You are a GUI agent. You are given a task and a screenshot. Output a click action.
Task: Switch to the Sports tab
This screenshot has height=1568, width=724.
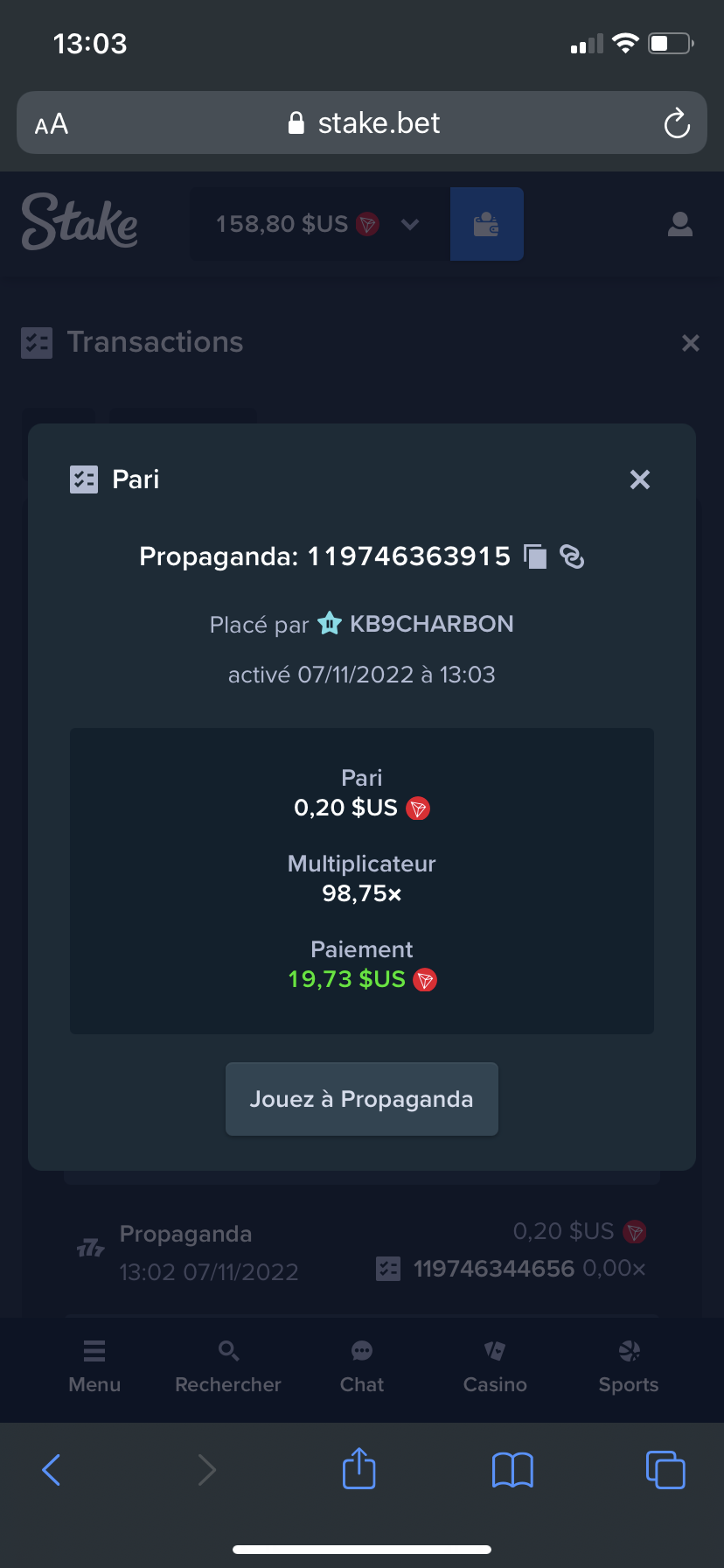click(629, 1366)
